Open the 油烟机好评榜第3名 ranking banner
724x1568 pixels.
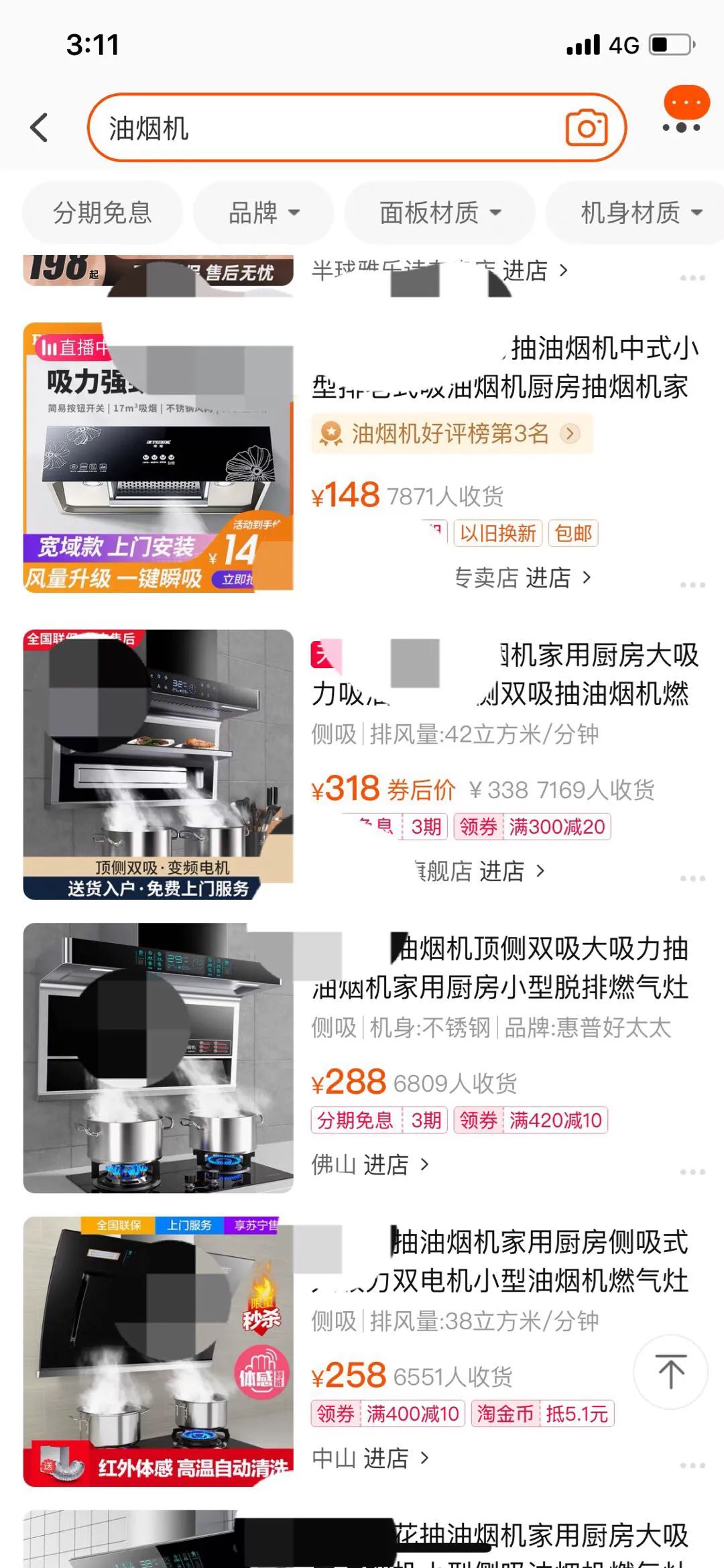coord(449,434)
